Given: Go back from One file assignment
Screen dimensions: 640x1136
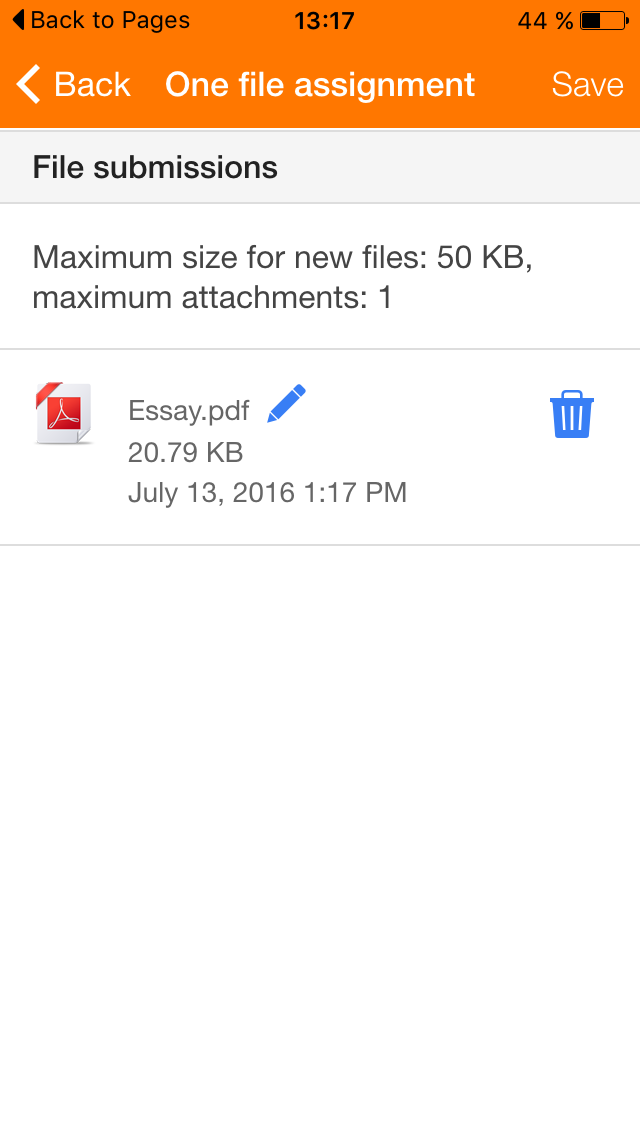Looking at the screenshot, I should [74, 85].
